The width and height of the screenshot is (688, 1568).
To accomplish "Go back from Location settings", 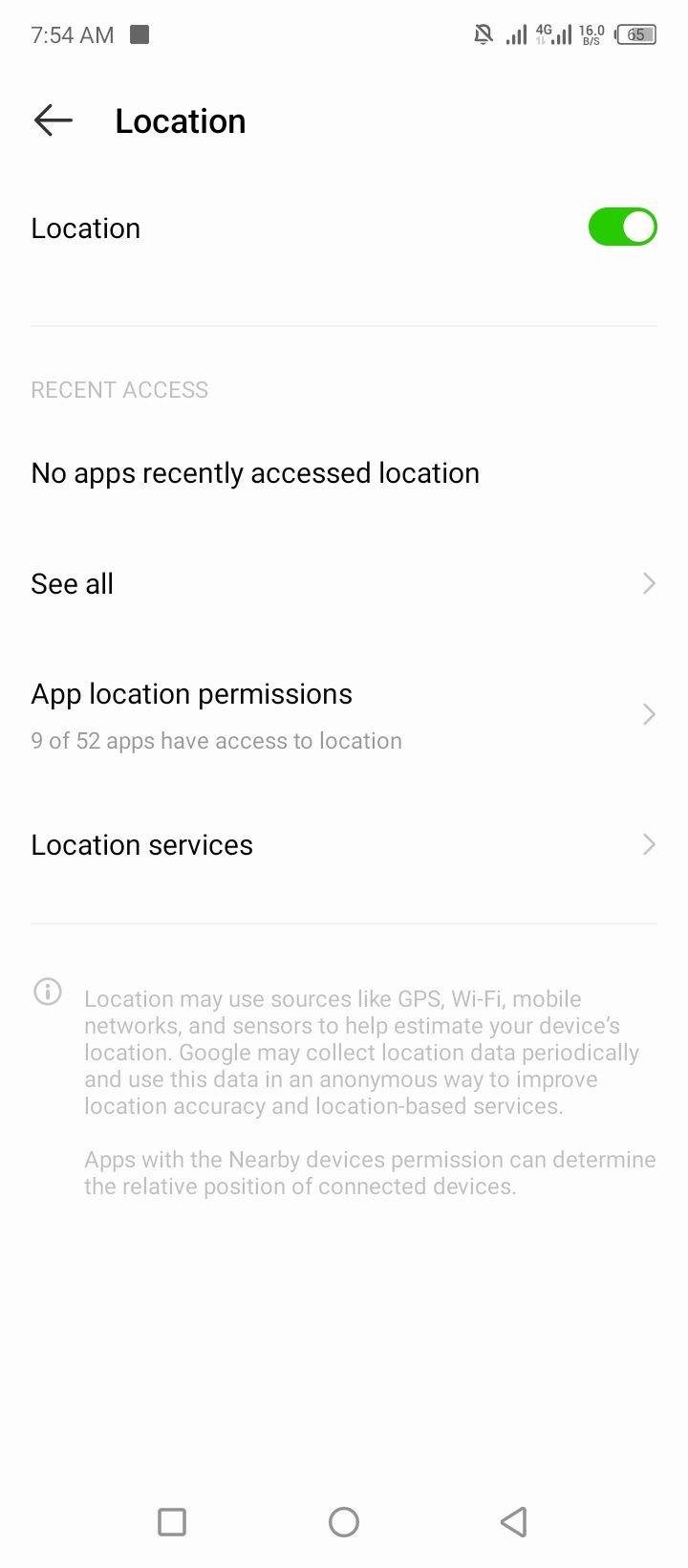I will [54, 120].
